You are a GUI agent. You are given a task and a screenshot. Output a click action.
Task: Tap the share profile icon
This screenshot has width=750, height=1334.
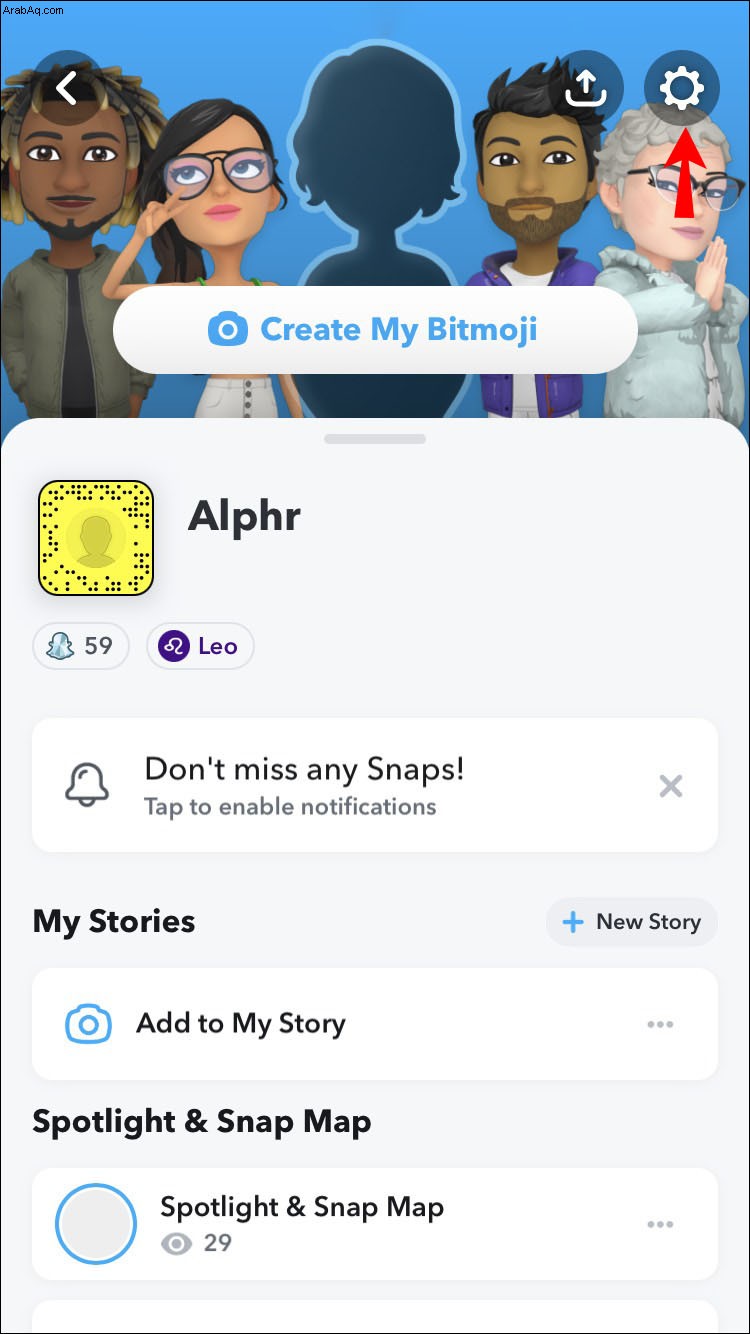[x=586, y=89]
